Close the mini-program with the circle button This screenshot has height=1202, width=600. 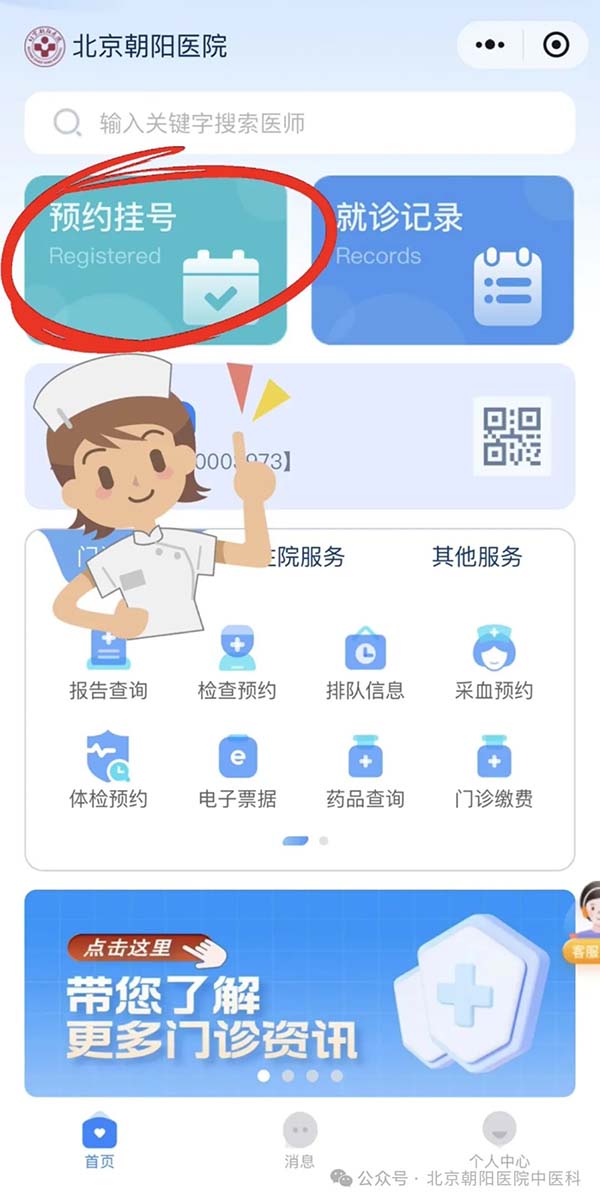[555, 45]
